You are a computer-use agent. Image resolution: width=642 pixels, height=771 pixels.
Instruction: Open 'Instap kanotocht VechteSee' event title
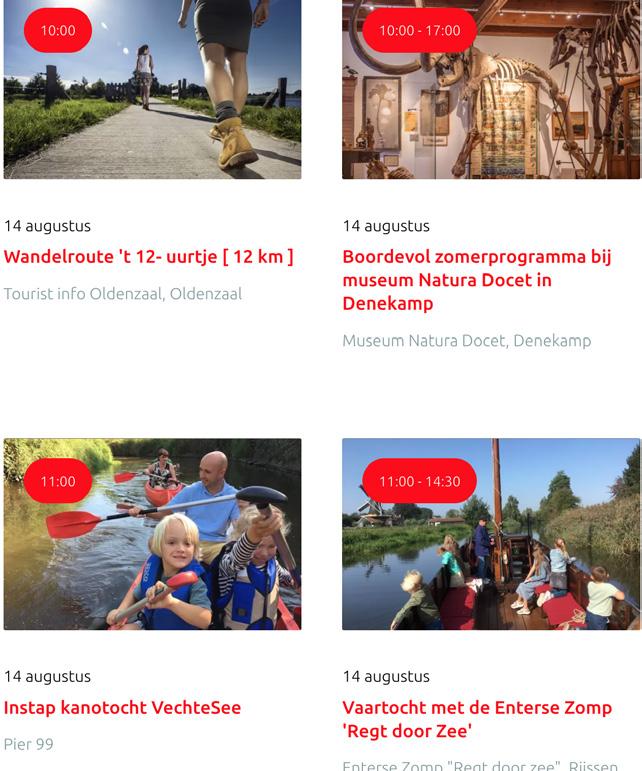pyautogui.click(x=122, y=708)
